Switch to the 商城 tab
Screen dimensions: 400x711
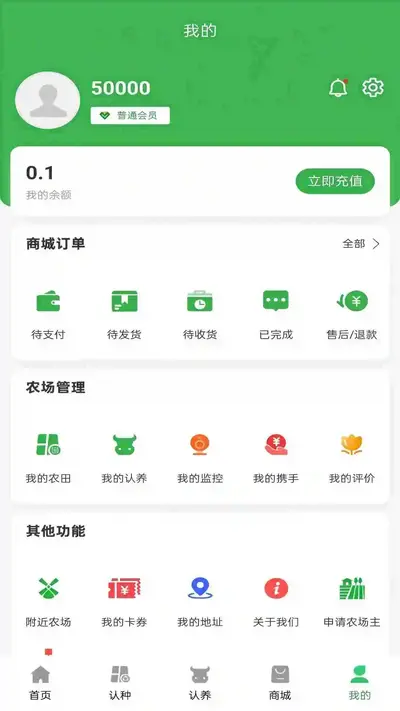point(280,683)
